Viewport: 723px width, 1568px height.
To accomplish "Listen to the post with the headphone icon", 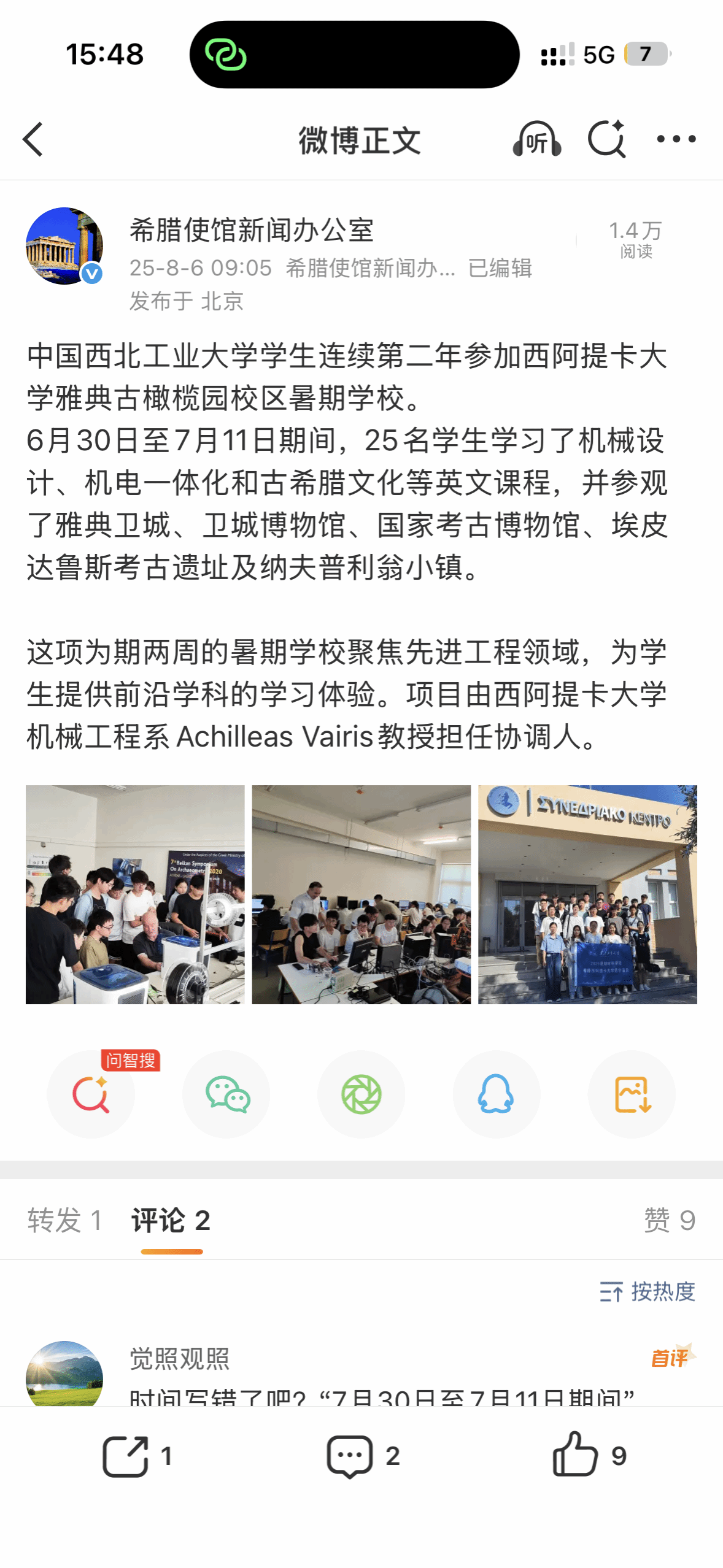I will coord(536,139).
